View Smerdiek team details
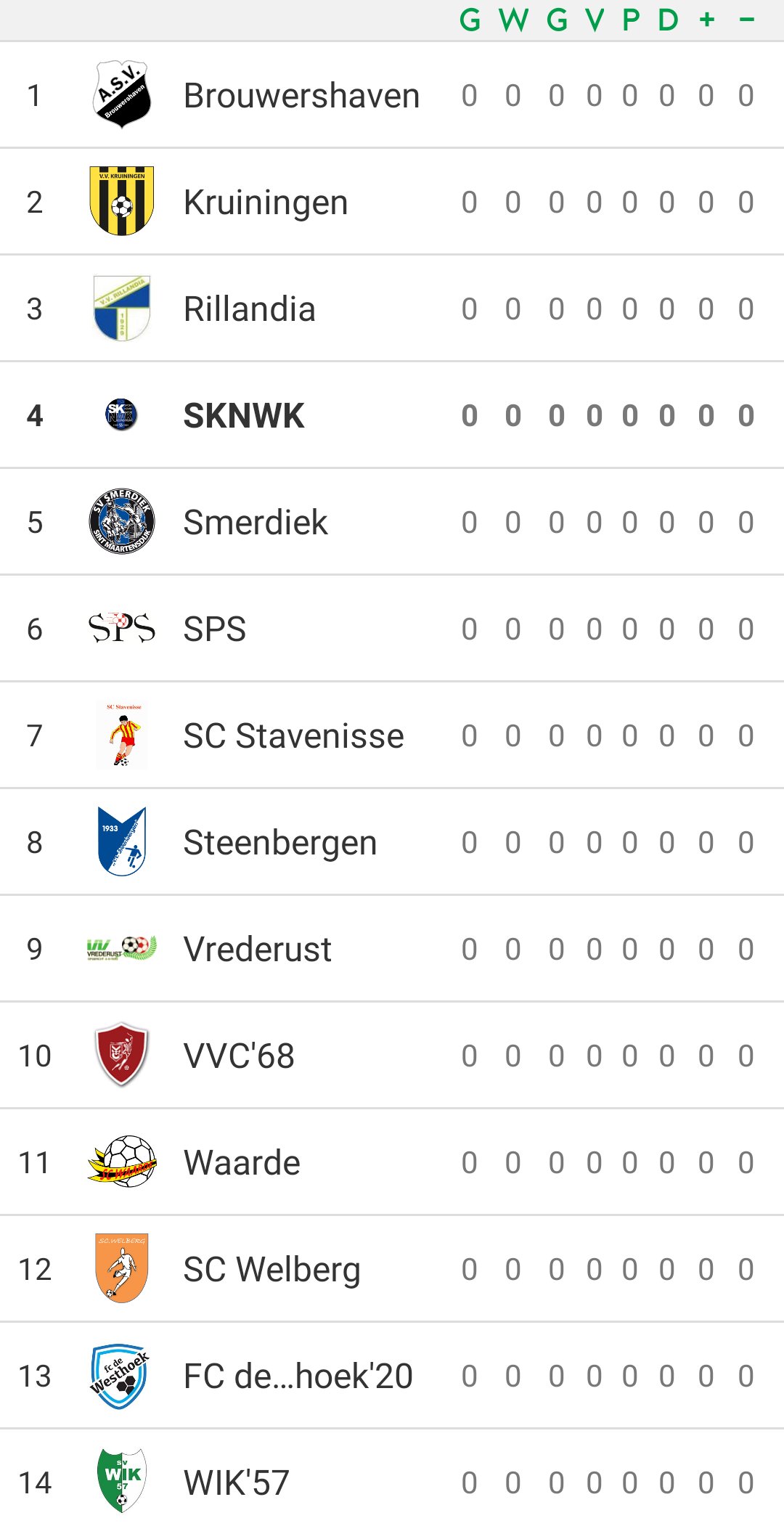Viewport: 784px width, 1534px height. (x=392, y=522)
